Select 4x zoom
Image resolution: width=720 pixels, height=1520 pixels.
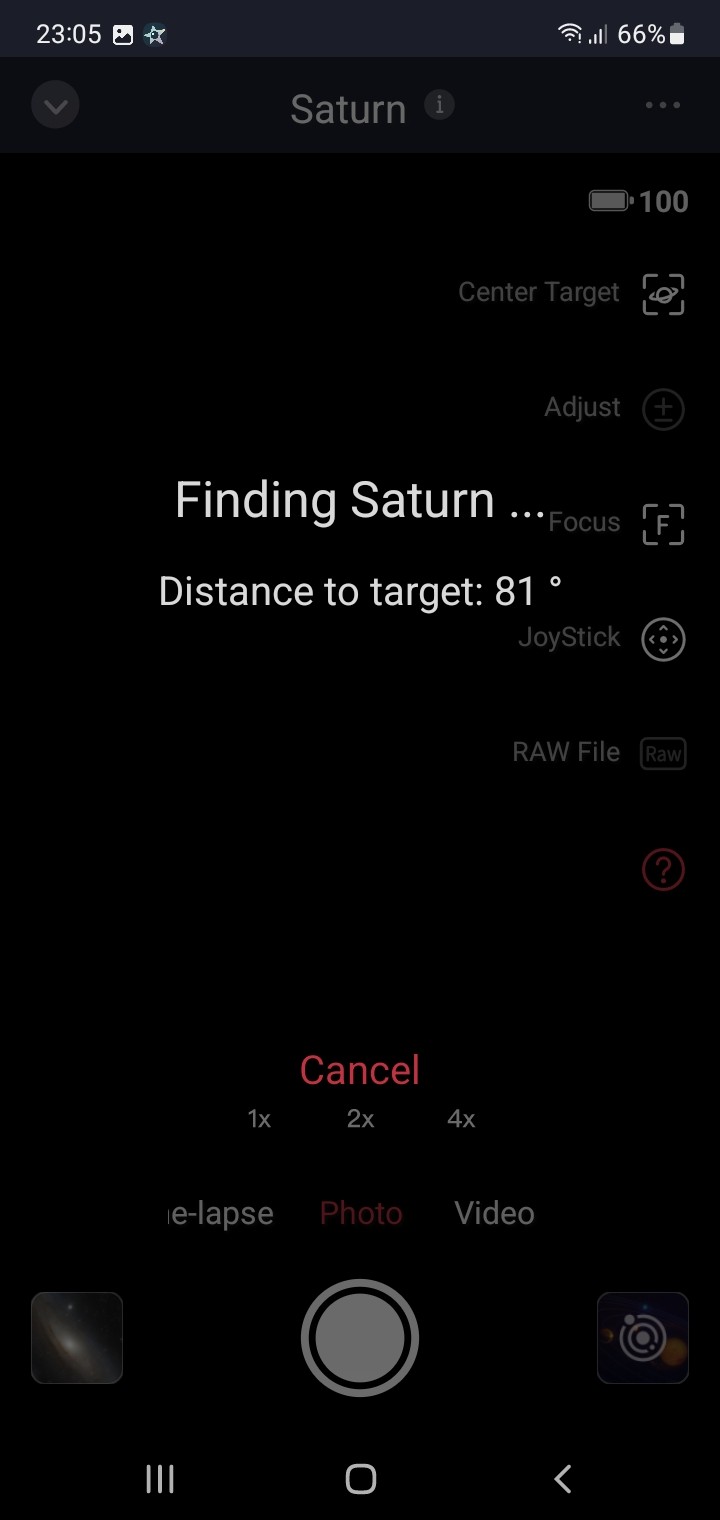coord(461,1119)
